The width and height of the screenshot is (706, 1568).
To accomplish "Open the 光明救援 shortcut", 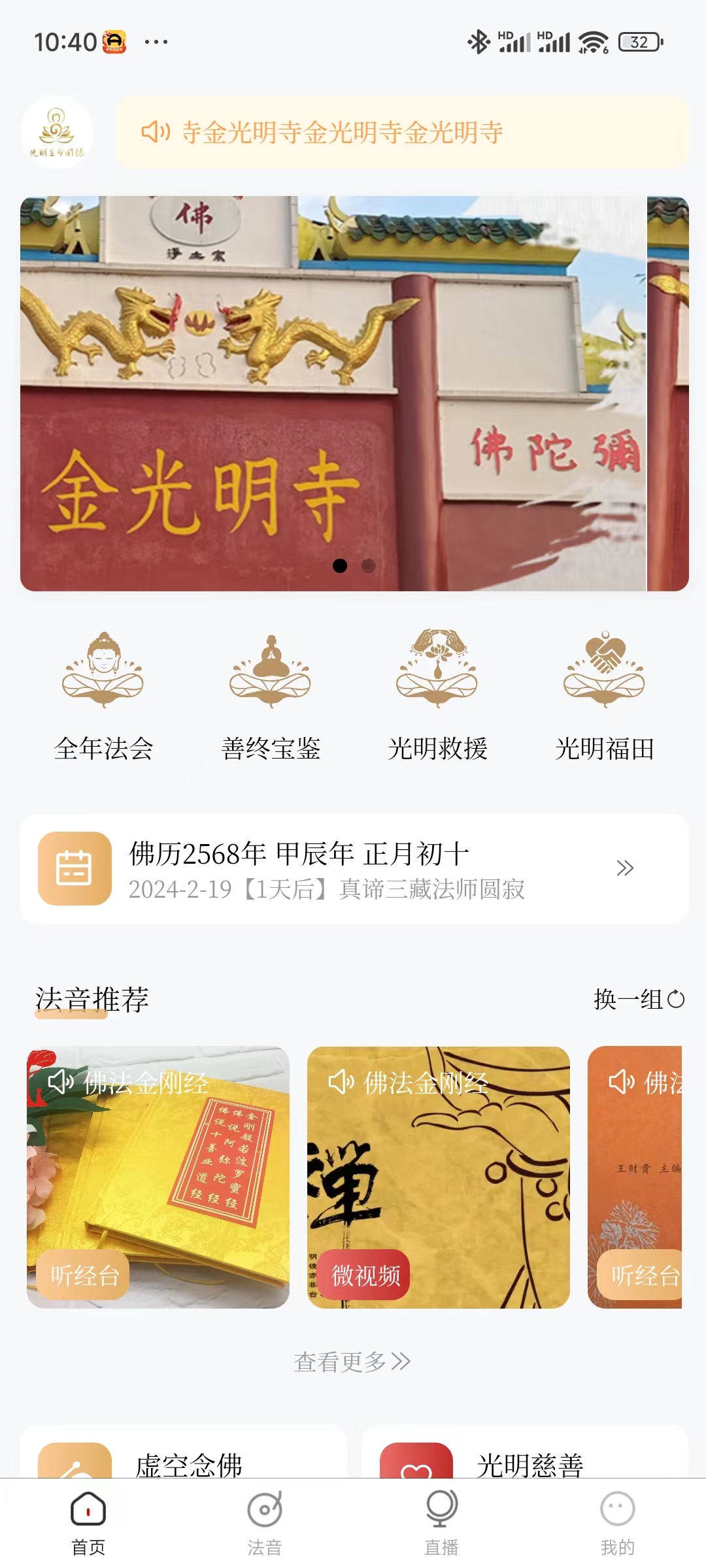I will tap(437, 696).
